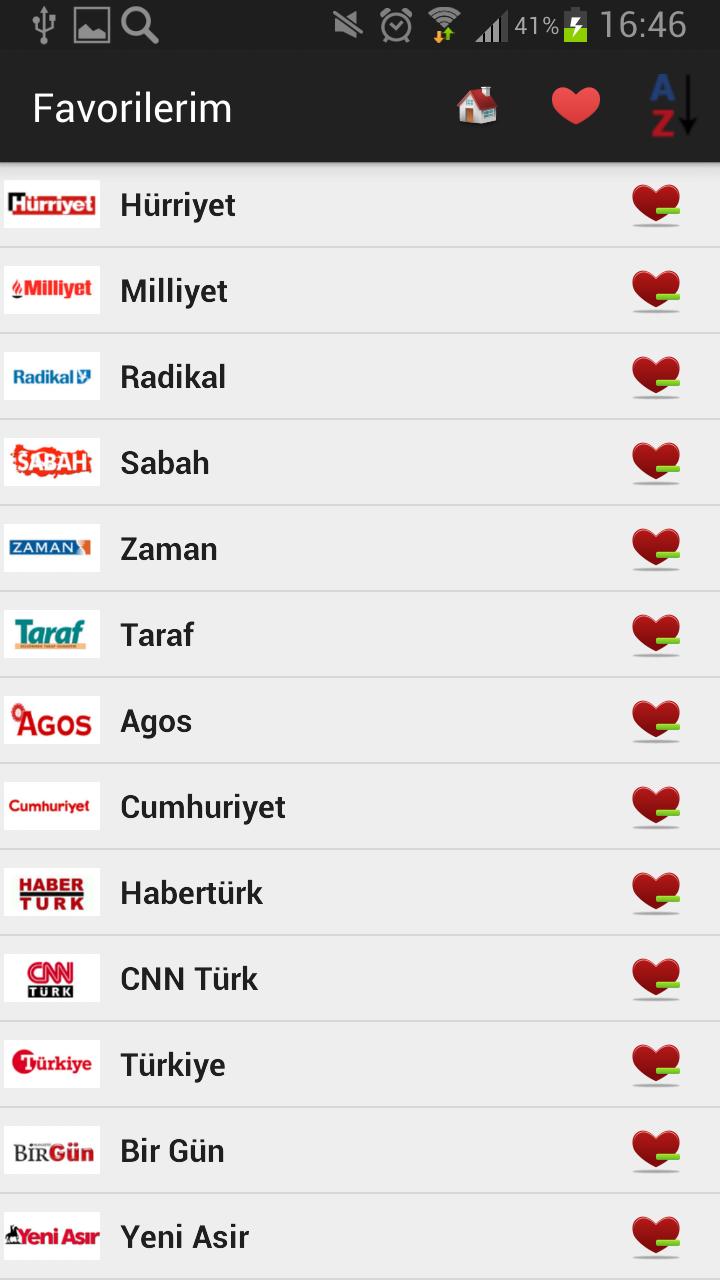
Task: Select the CNN Türk channel logo
Action: pos(52,978)
